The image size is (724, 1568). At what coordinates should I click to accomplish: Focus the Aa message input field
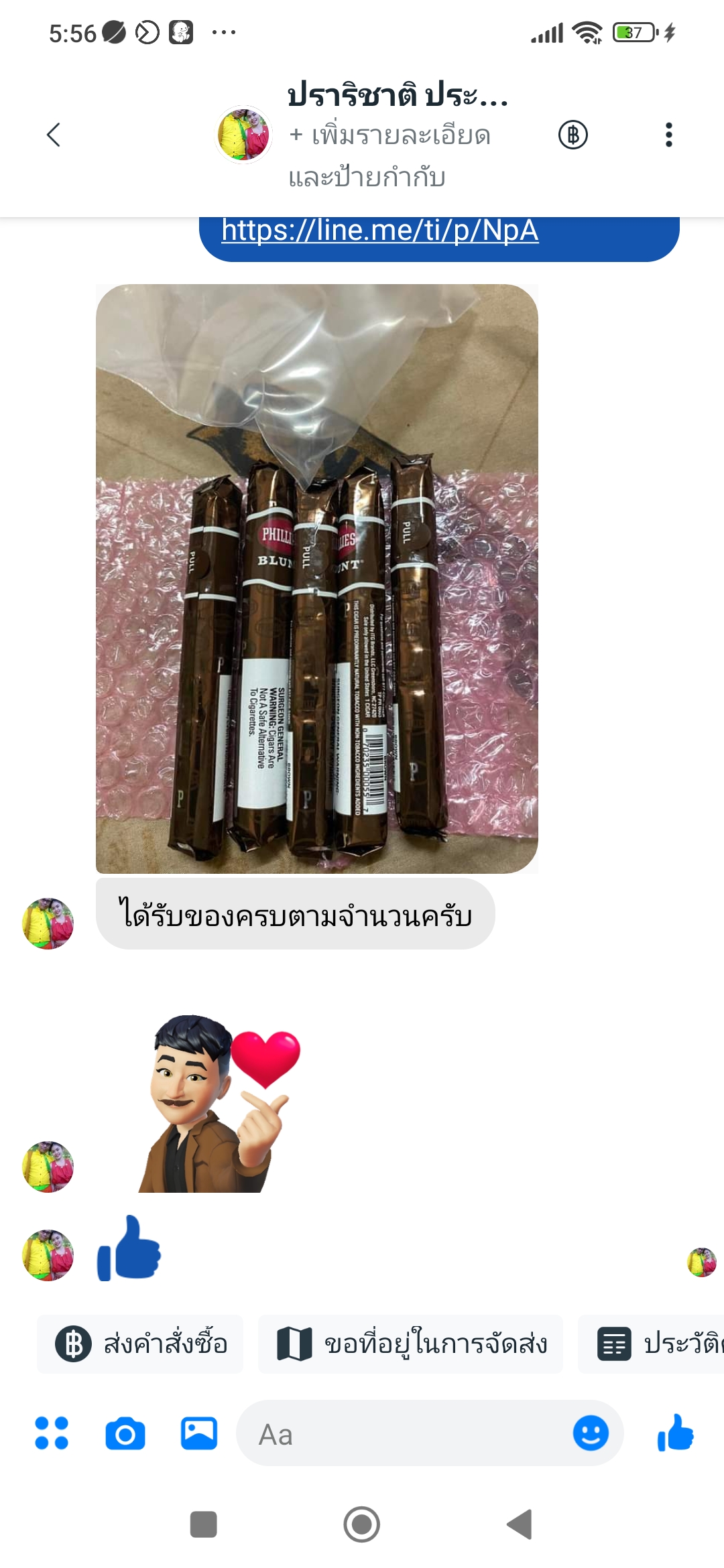pyautogui.click(x=402, y=1435)
